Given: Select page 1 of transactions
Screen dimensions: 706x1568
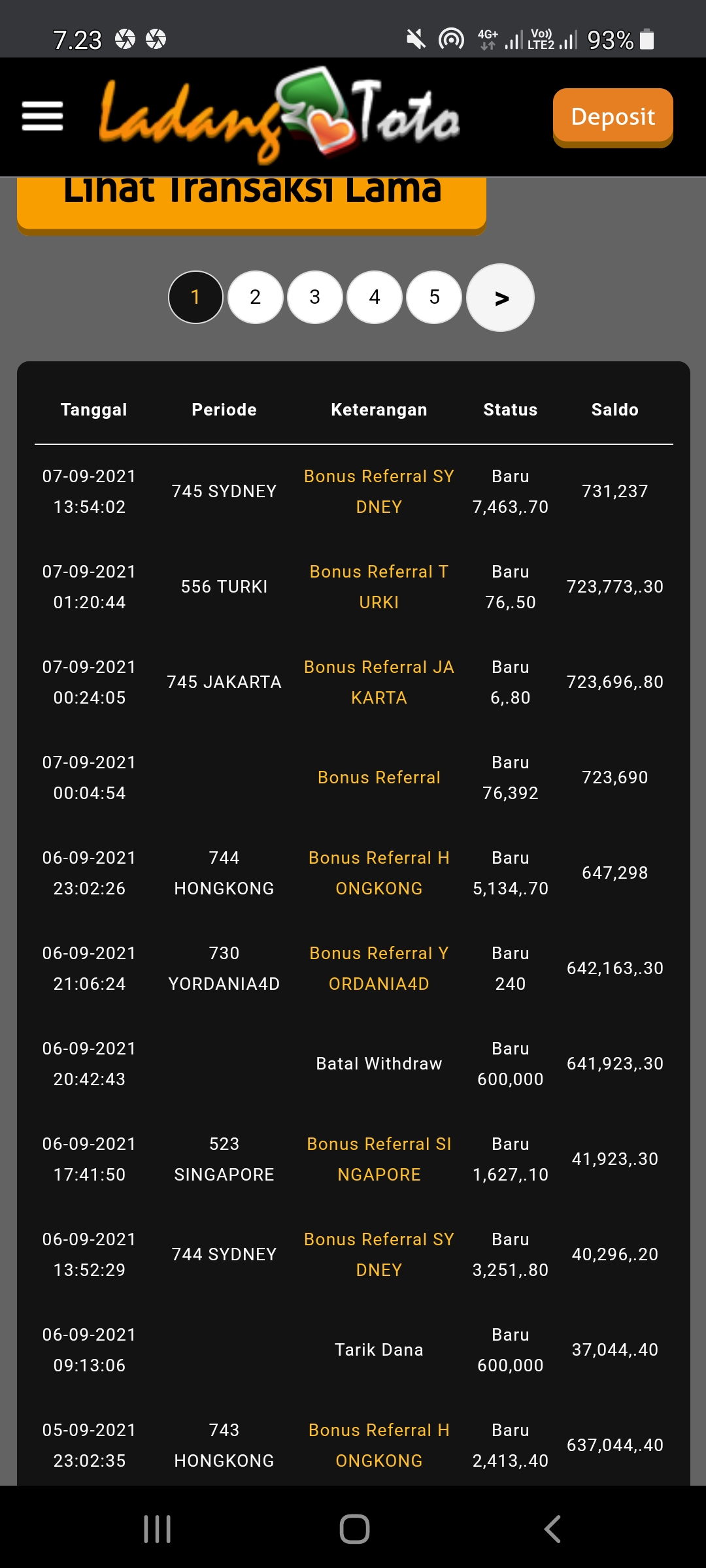Looking at the screenshot, I should (195, 297).
